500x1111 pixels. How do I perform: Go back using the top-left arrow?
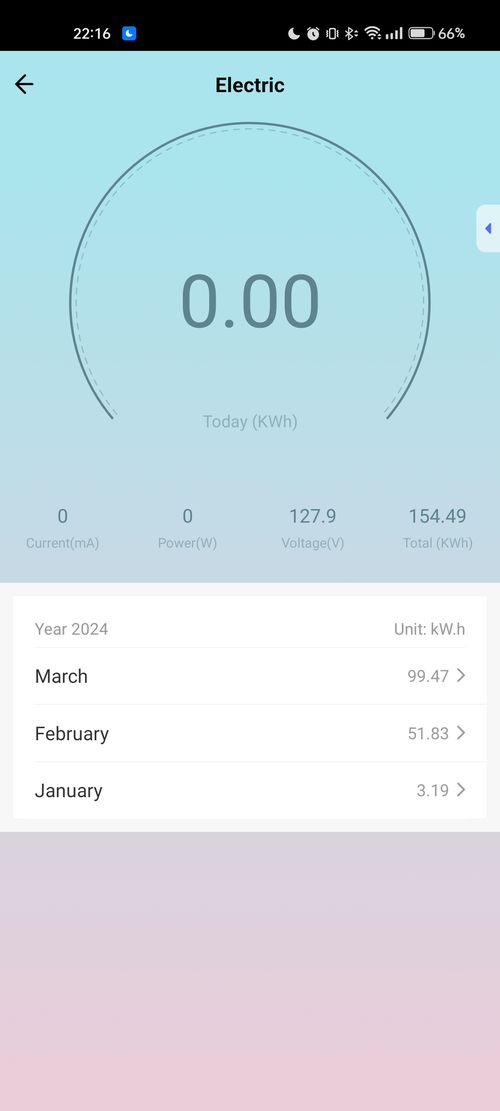click(24, 85)
